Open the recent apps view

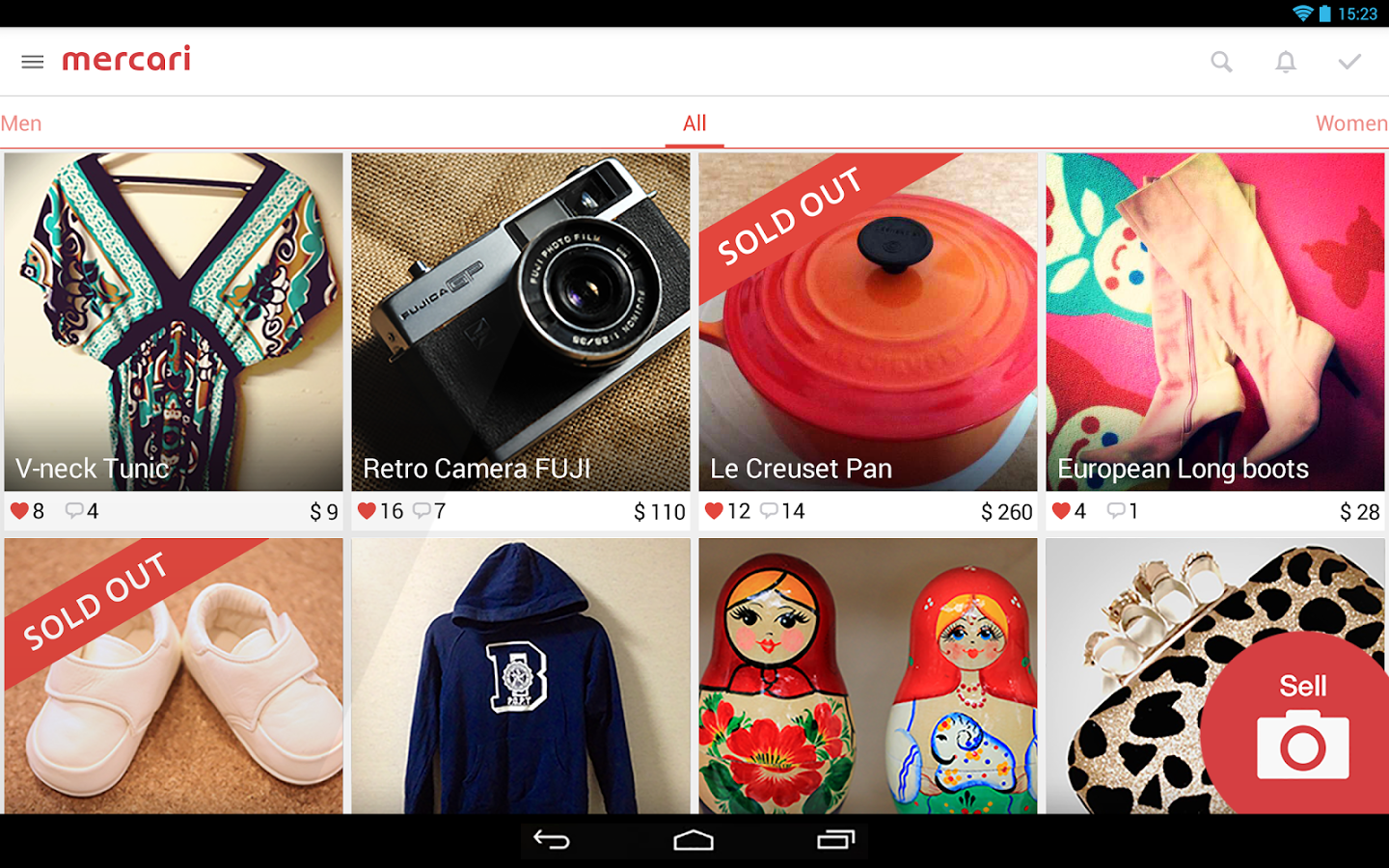(835, 840)
